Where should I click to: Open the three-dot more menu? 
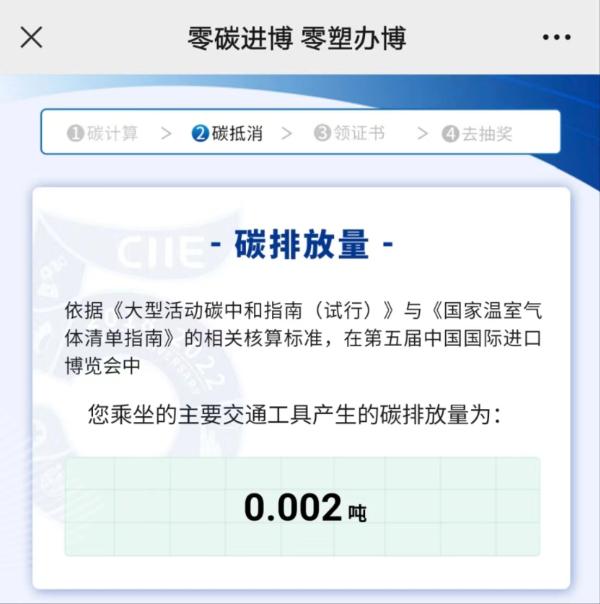click(556, 37)
